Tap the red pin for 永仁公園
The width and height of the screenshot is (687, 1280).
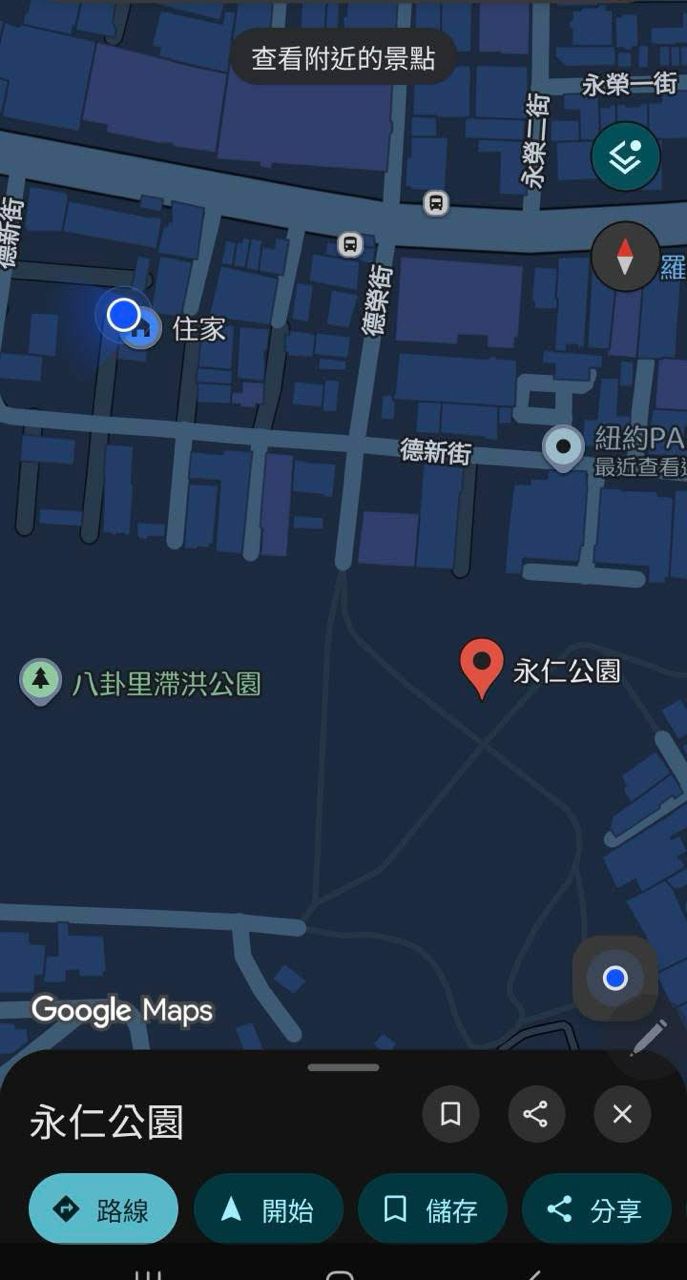482,668
